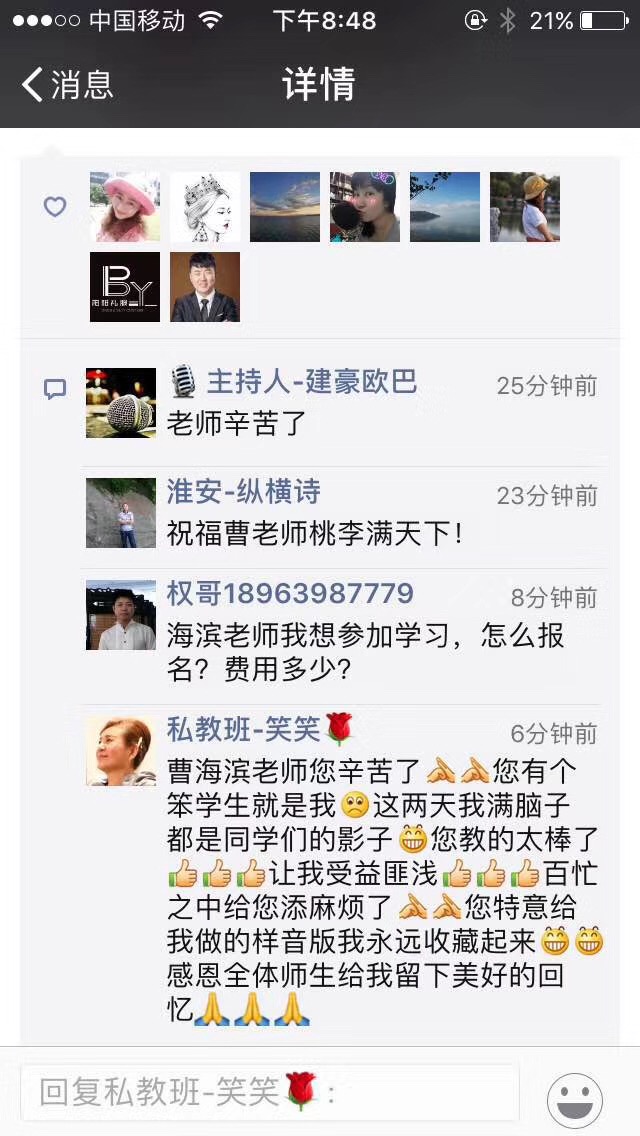Open the emoji picker smiley

click(574, 1100)
